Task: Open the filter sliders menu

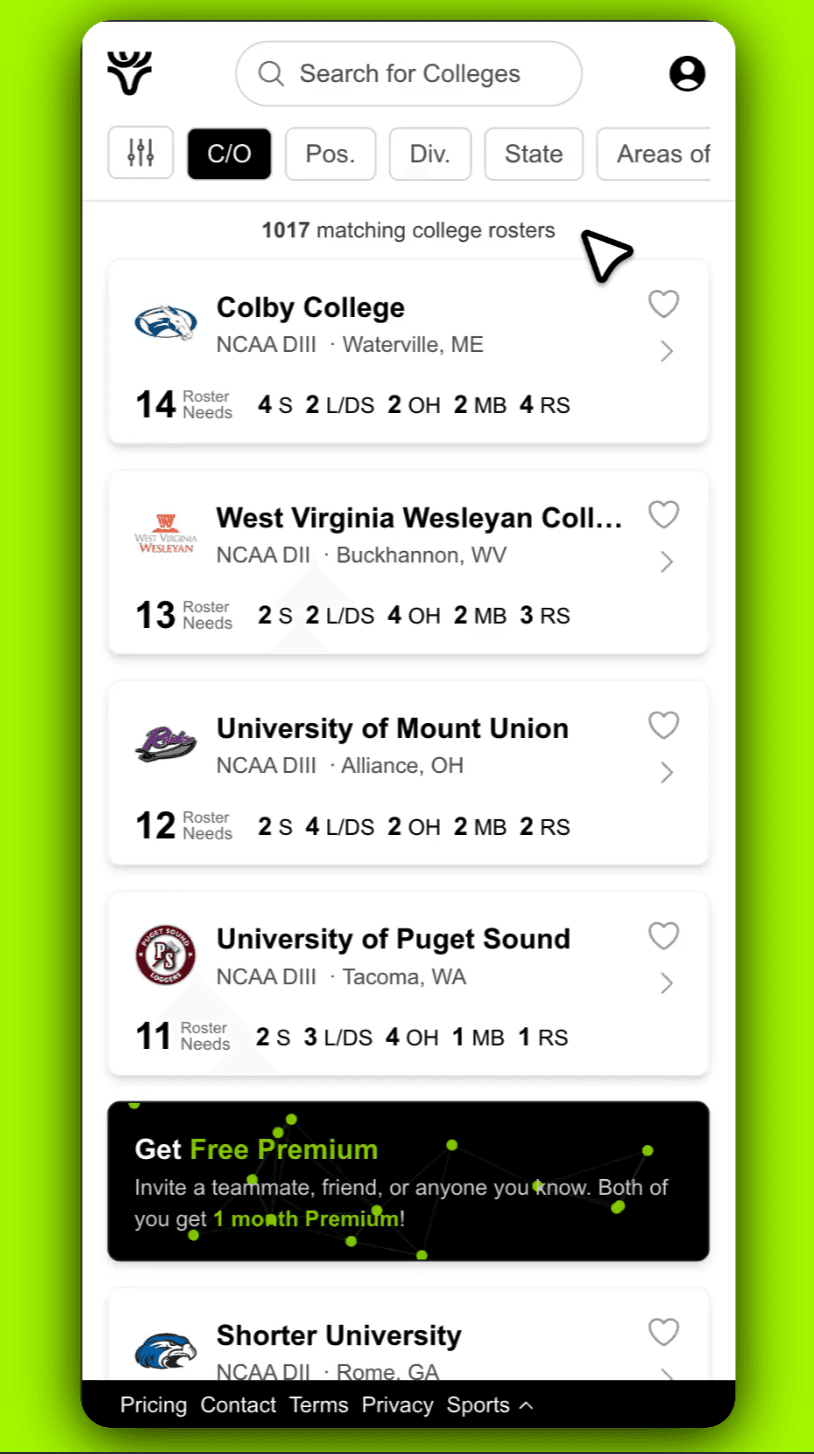Action: (141, 153)
